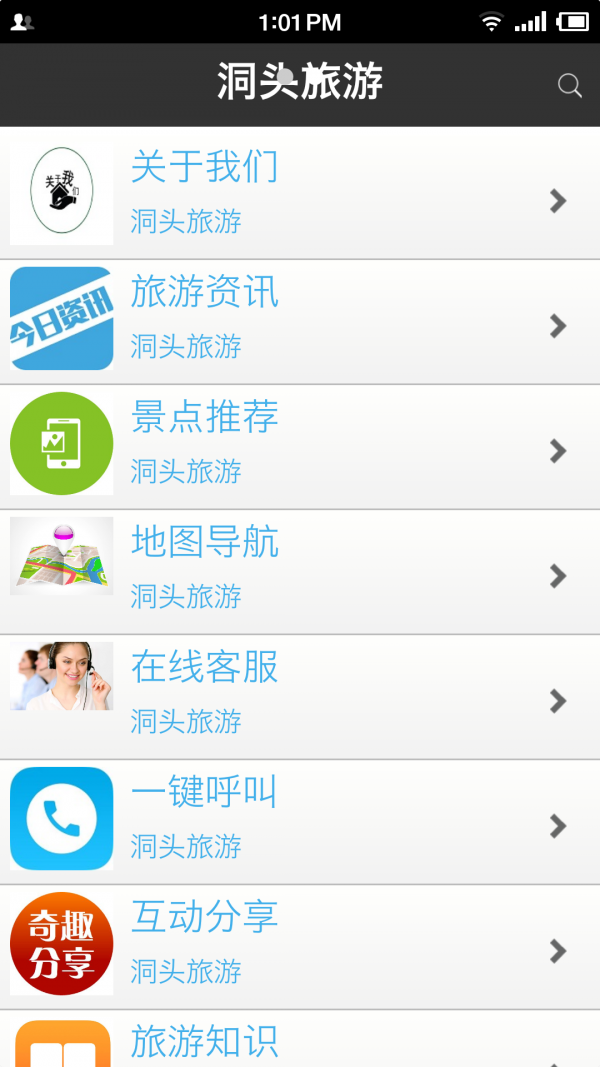View the 旅游知识 travel knowledge item

tap(300, 1042)
